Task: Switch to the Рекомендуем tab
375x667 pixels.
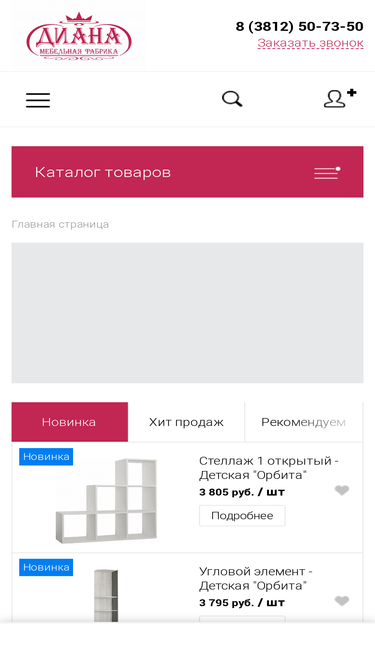Action: coord(304,422)
